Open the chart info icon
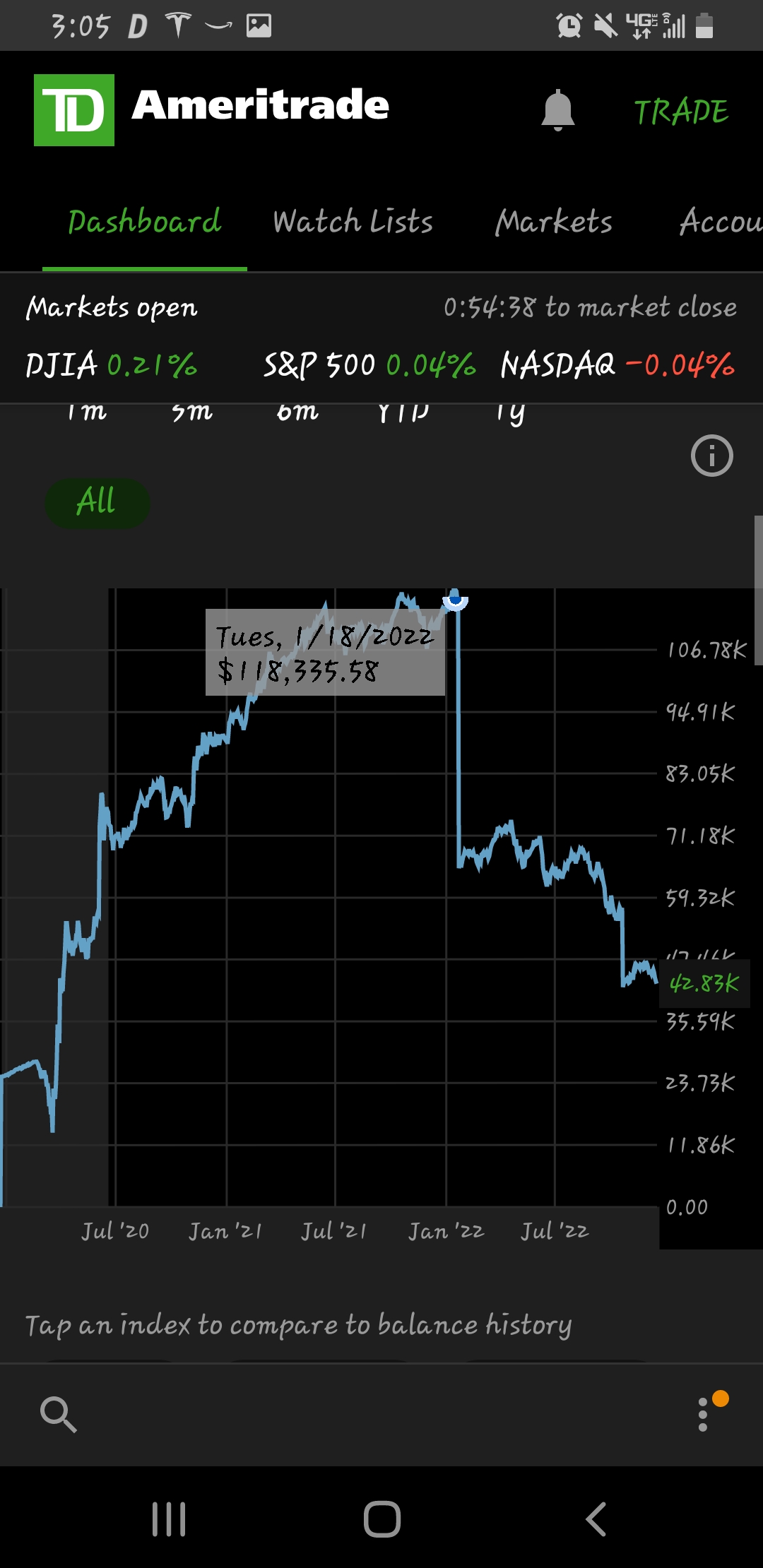763x1568 pixels. [x=711, y=456]
